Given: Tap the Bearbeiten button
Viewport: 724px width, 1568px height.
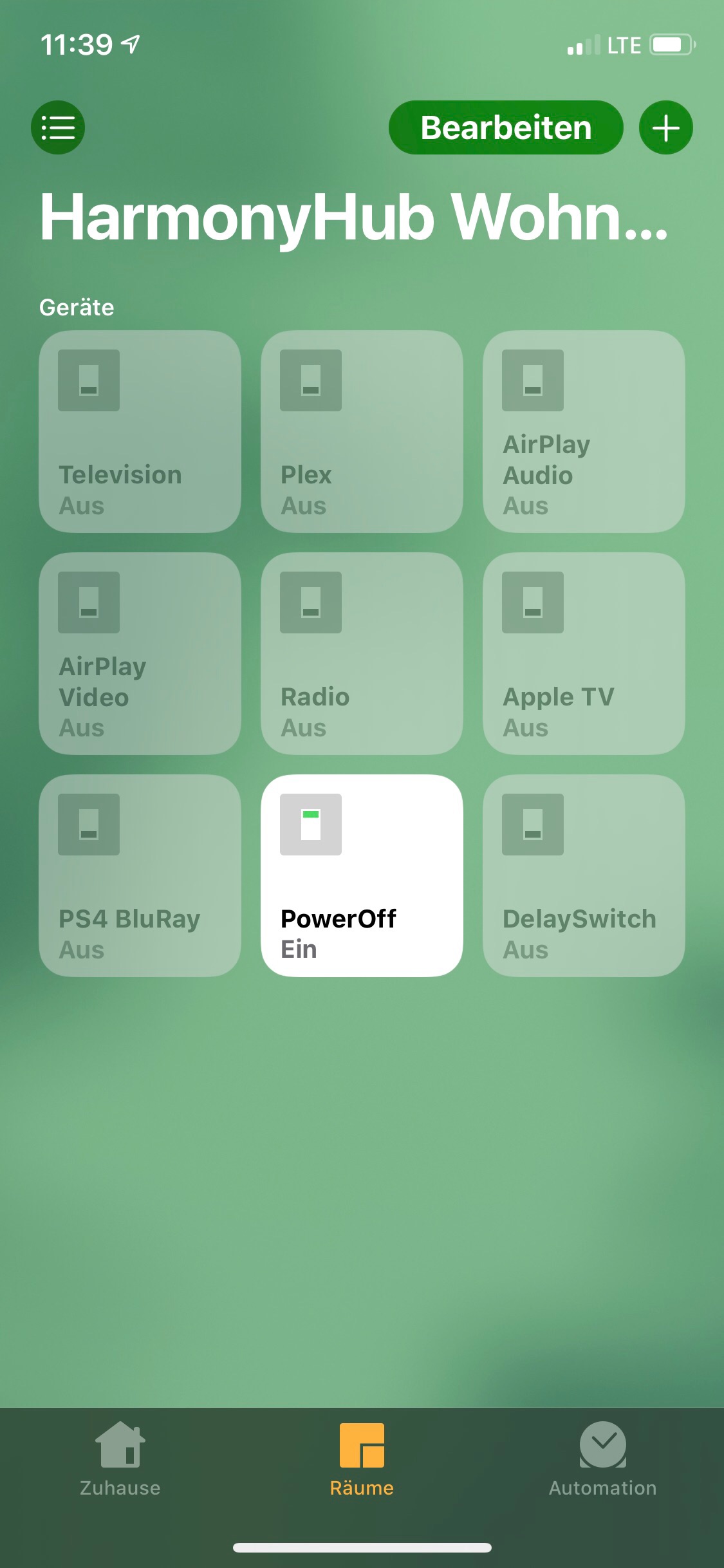Looking at the screenshot, I should 506,127.
